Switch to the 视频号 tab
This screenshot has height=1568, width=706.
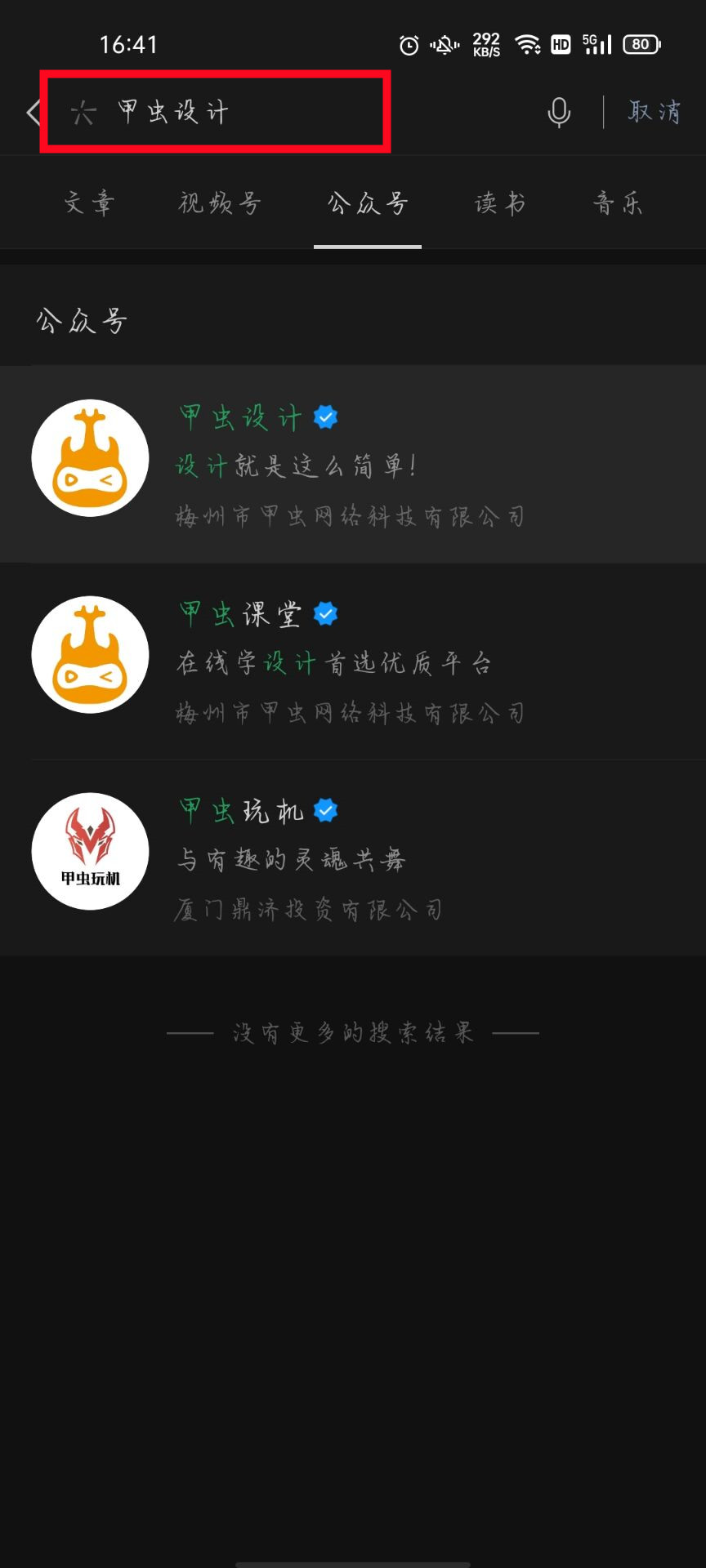tap(218, 203)
